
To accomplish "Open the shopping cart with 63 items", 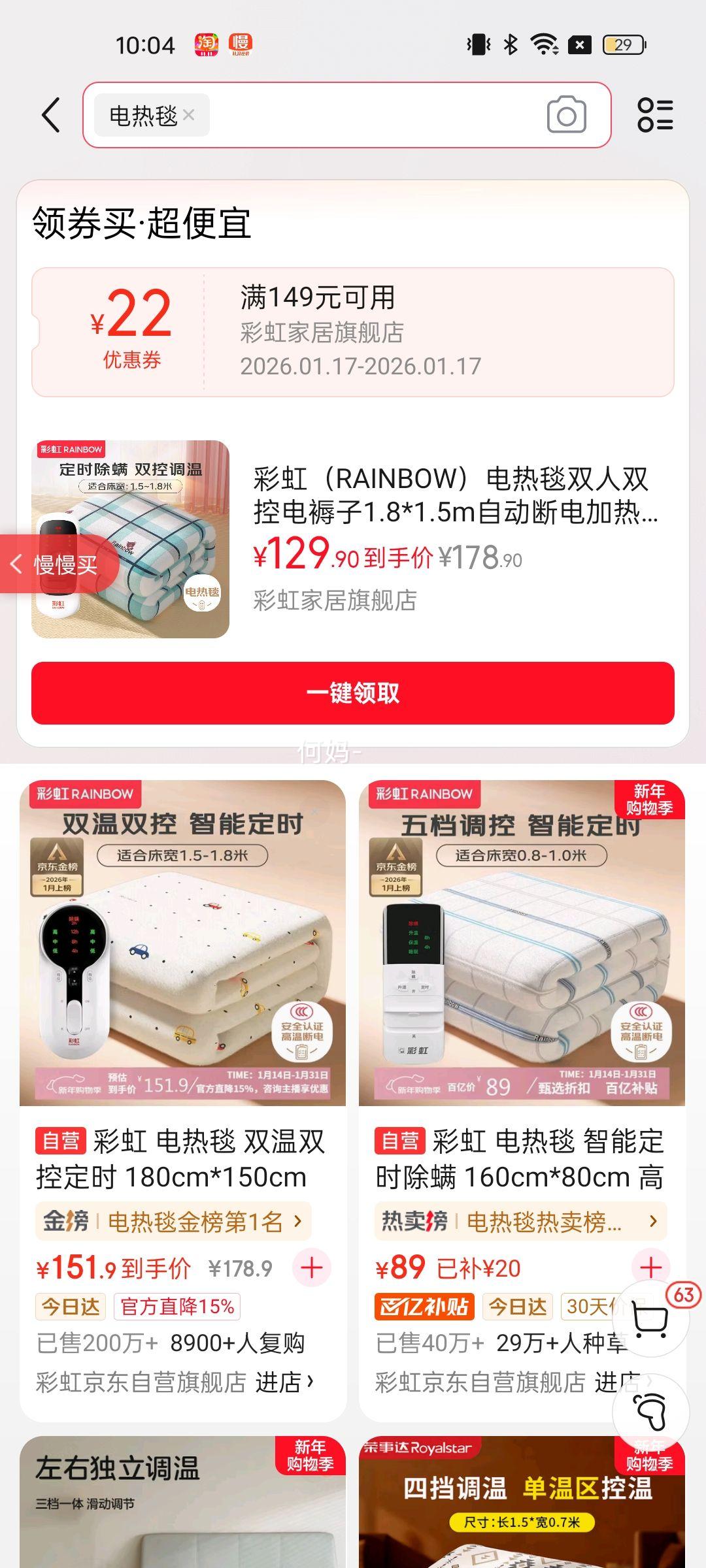I will pyautogui.click(x=650, y=1319).
